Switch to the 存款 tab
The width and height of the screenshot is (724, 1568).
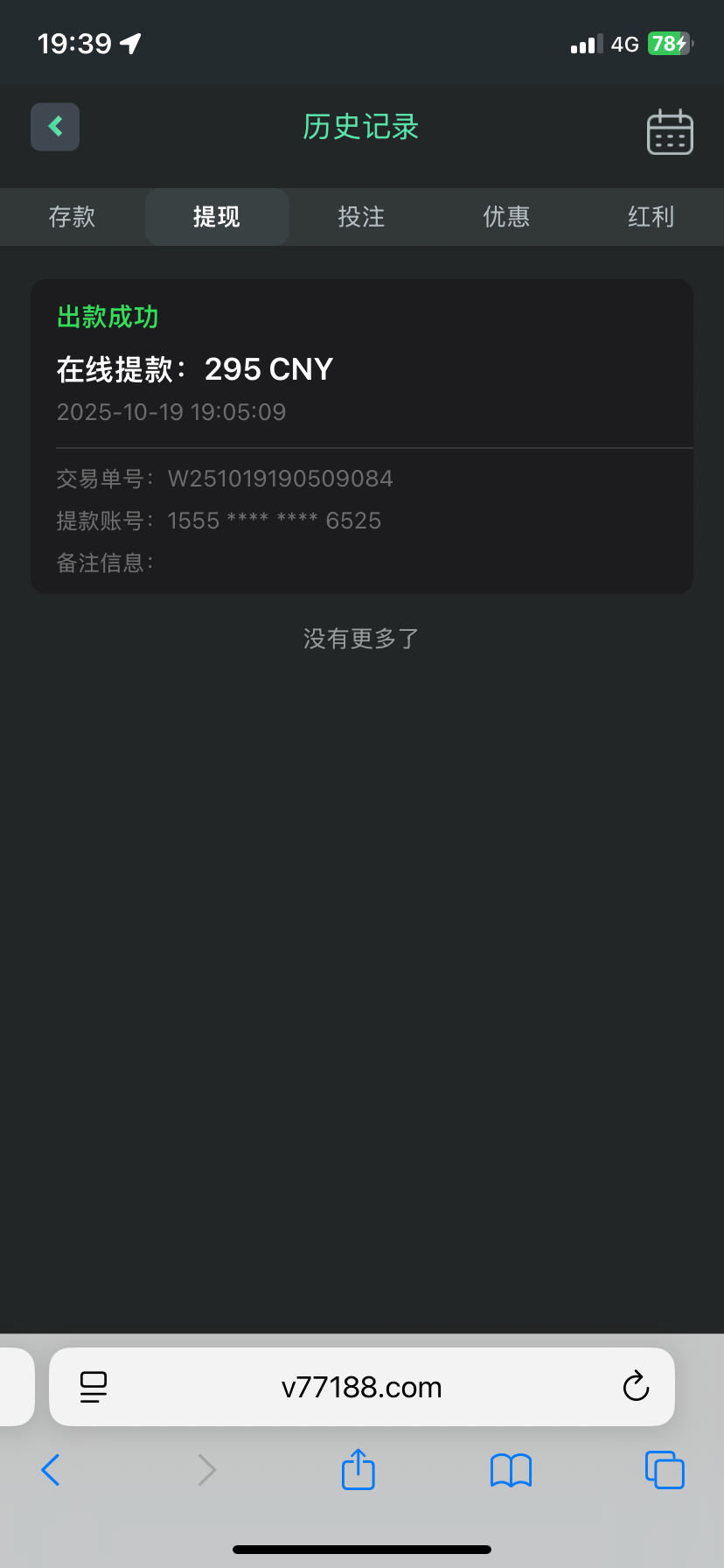click(72, 217)
